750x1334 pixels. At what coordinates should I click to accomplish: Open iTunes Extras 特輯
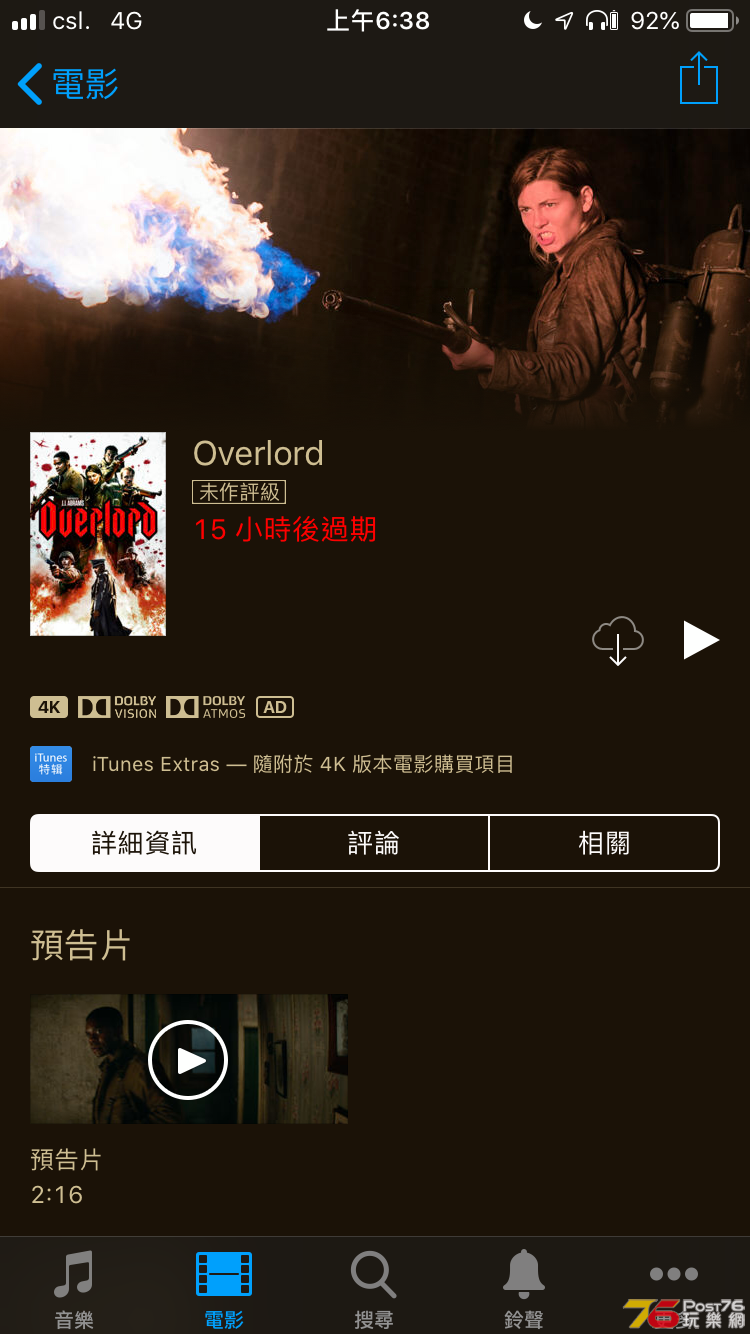coord(51,764)
